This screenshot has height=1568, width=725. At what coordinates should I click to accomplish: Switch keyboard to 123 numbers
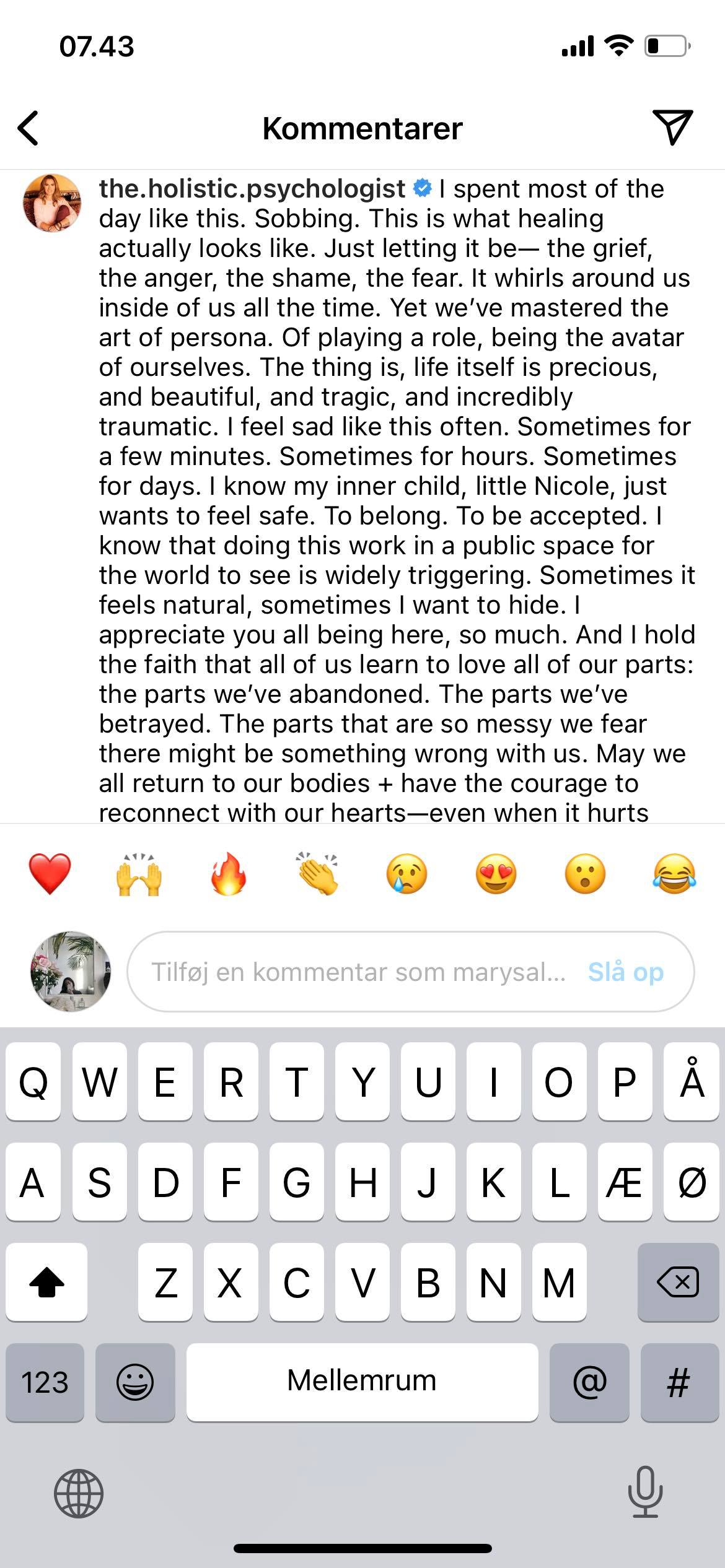click(45, 1382)
